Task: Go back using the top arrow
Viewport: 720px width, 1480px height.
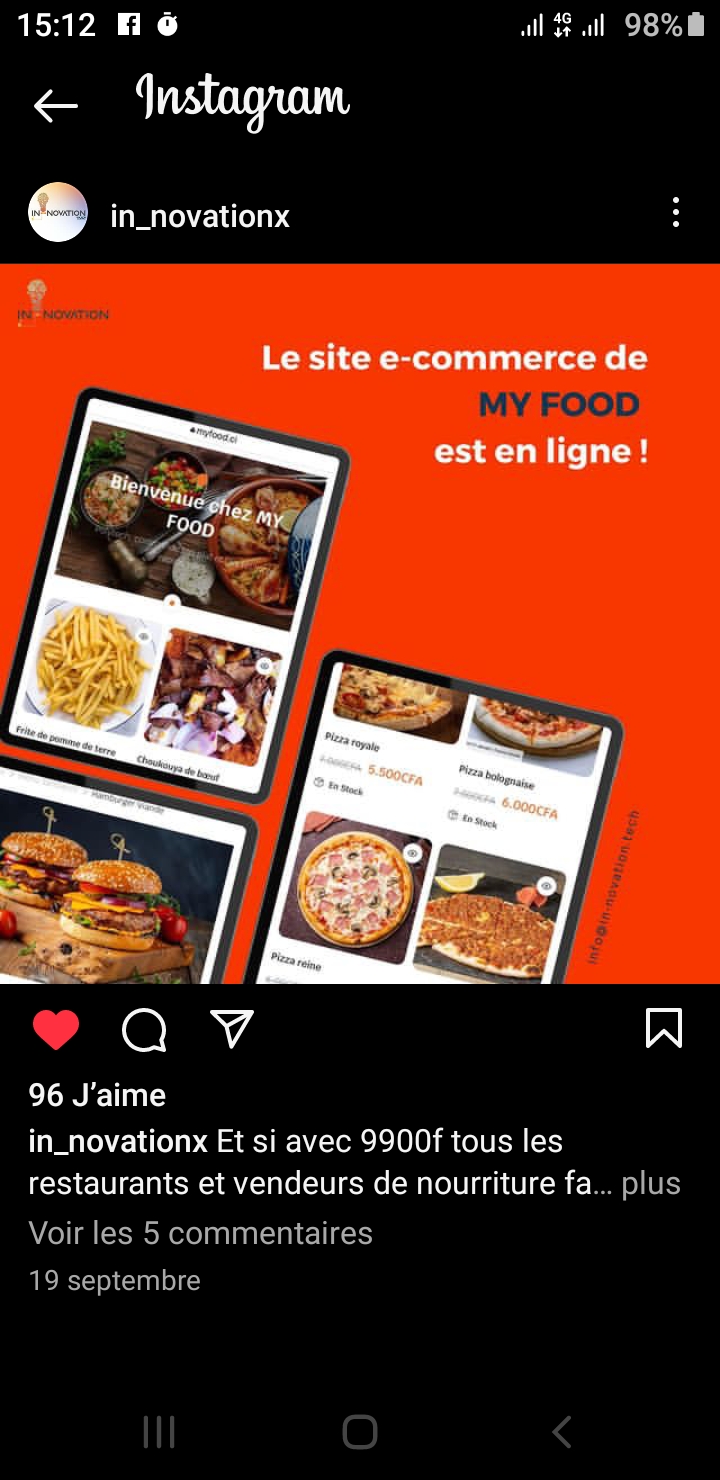Action: [56, 105]
